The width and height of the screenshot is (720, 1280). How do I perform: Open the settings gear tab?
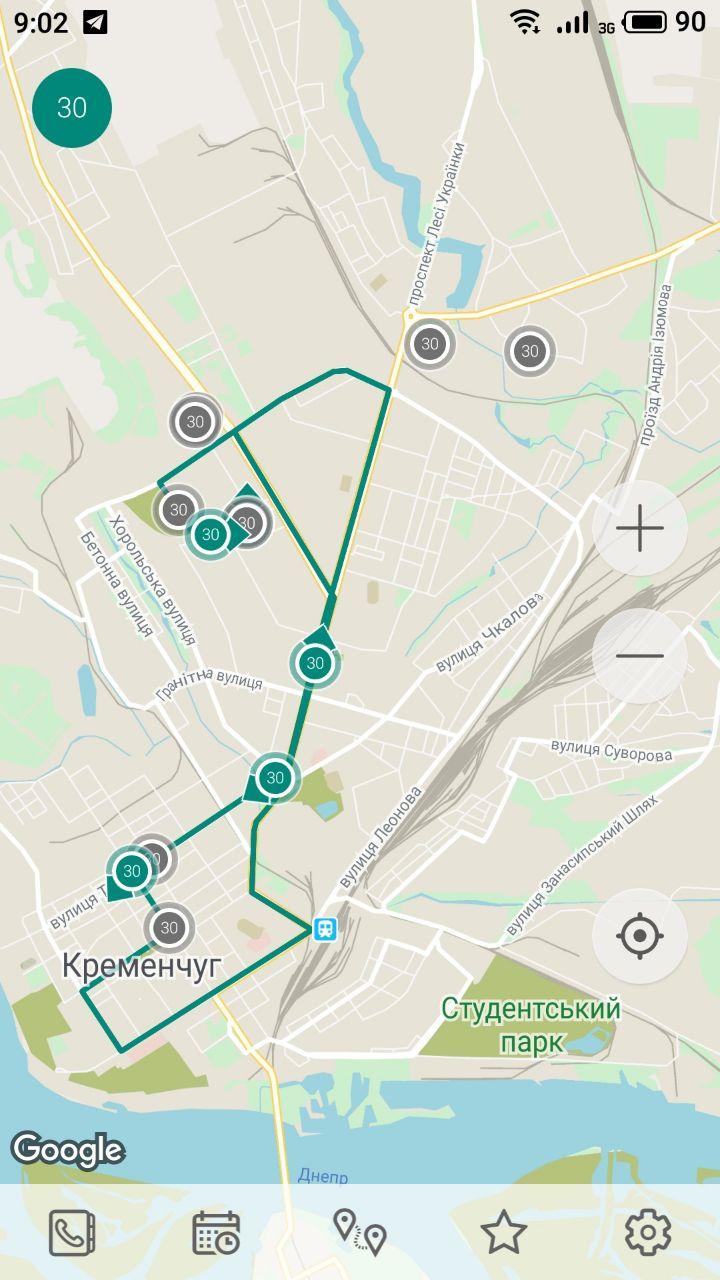point(648,1233)
